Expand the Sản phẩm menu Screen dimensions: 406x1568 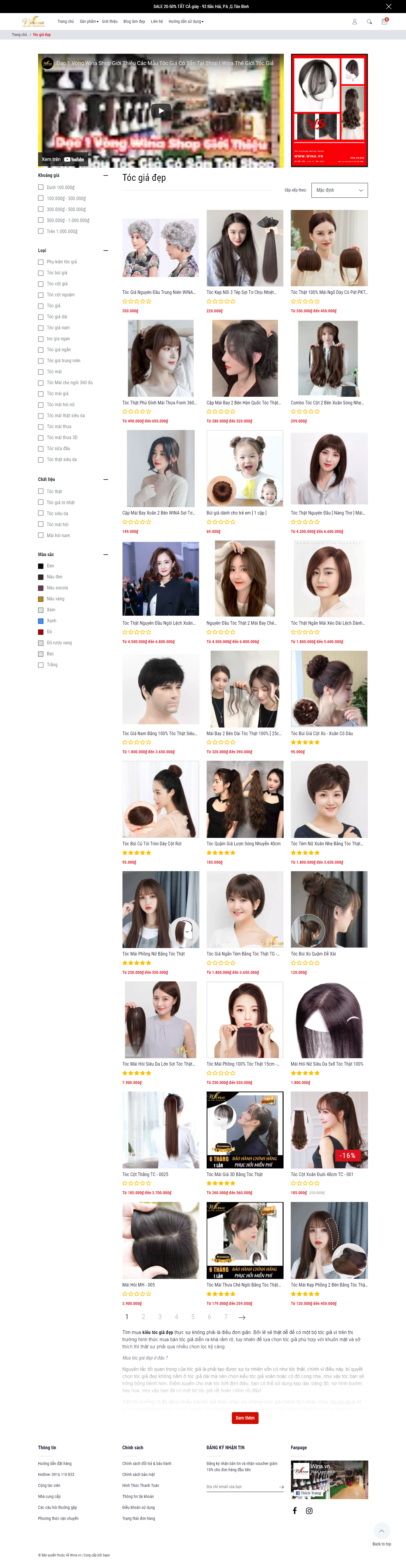click(x=89, y=21)
